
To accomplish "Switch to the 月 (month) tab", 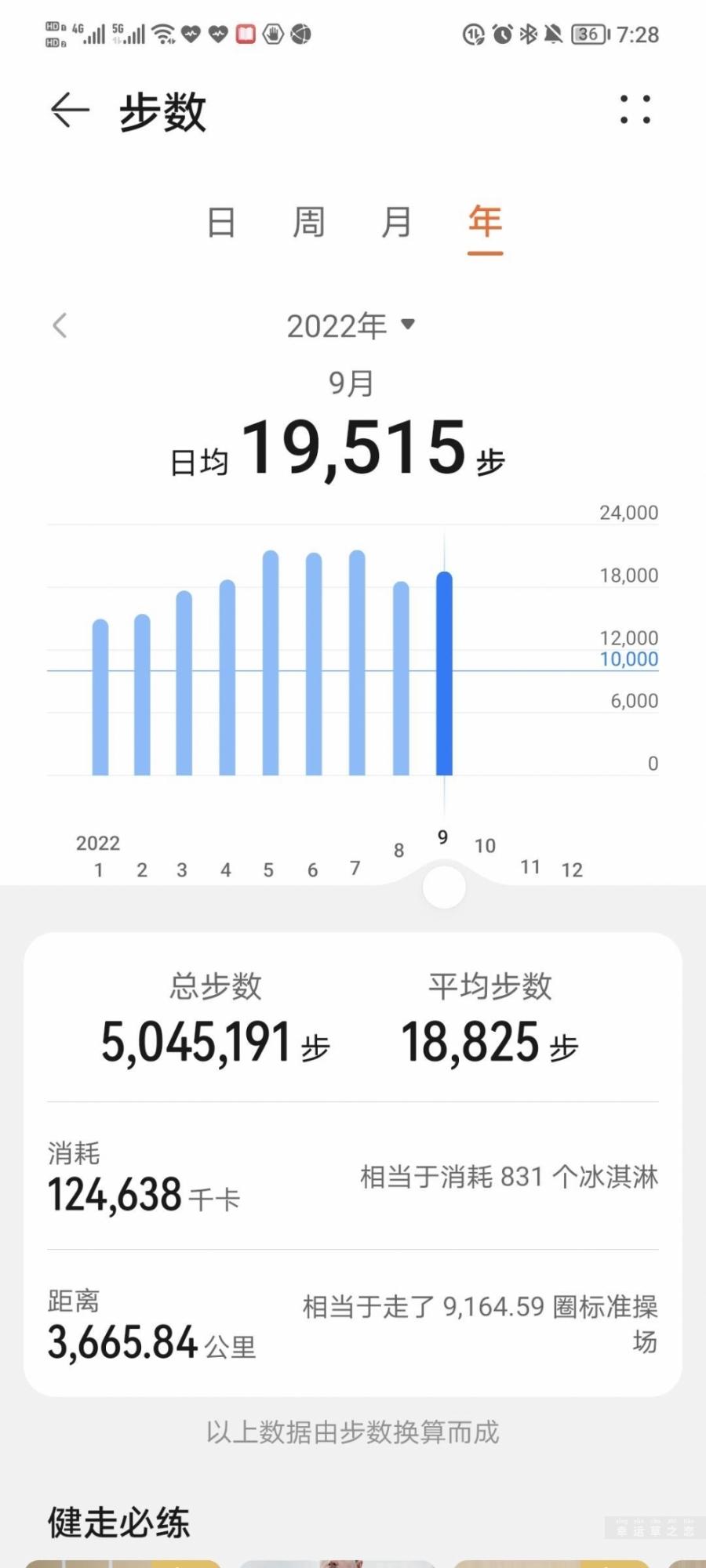I will pos(396,223).
